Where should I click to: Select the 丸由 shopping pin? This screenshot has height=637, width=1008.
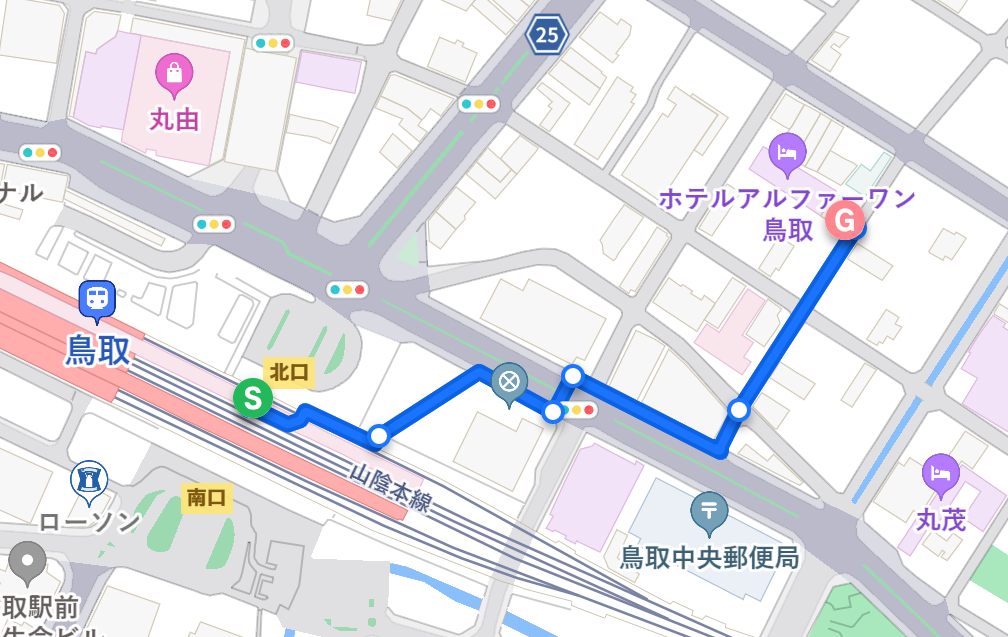tap(174, 74)
